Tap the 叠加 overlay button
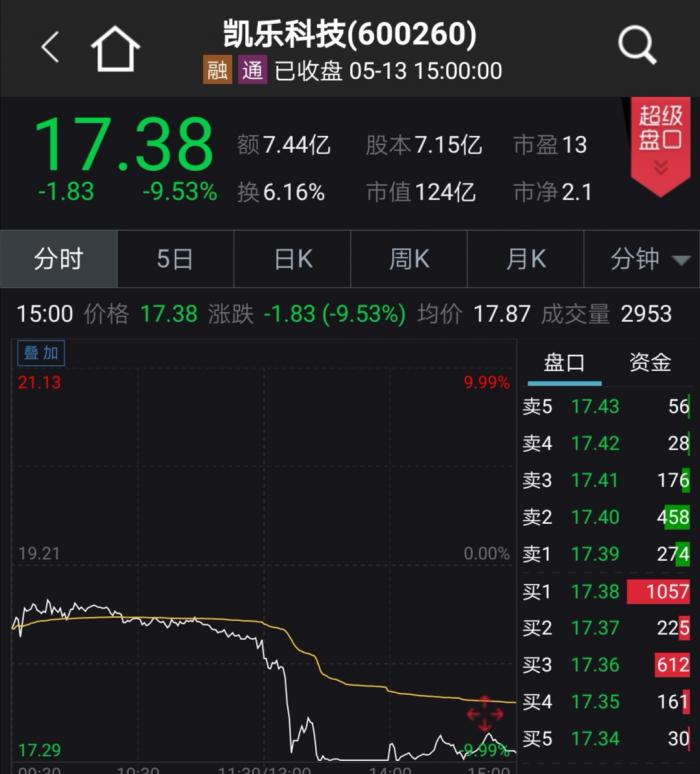700x774 pixels. [x=41, y=353]
